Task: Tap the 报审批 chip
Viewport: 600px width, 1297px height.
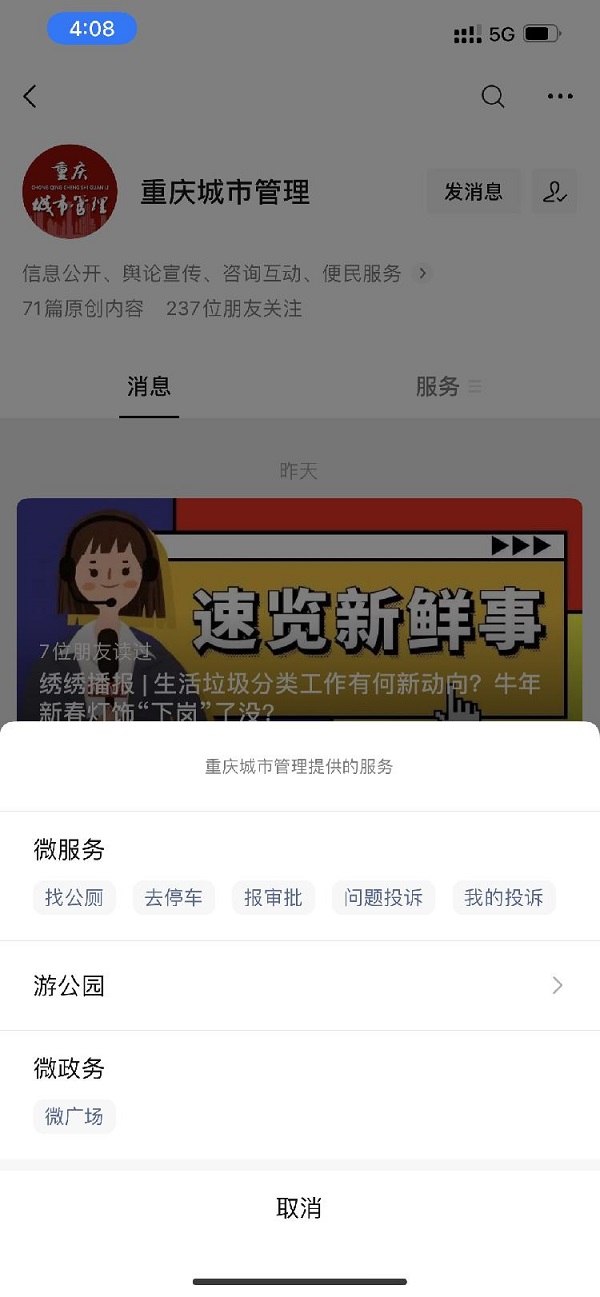Action: (x=273, y=897)
